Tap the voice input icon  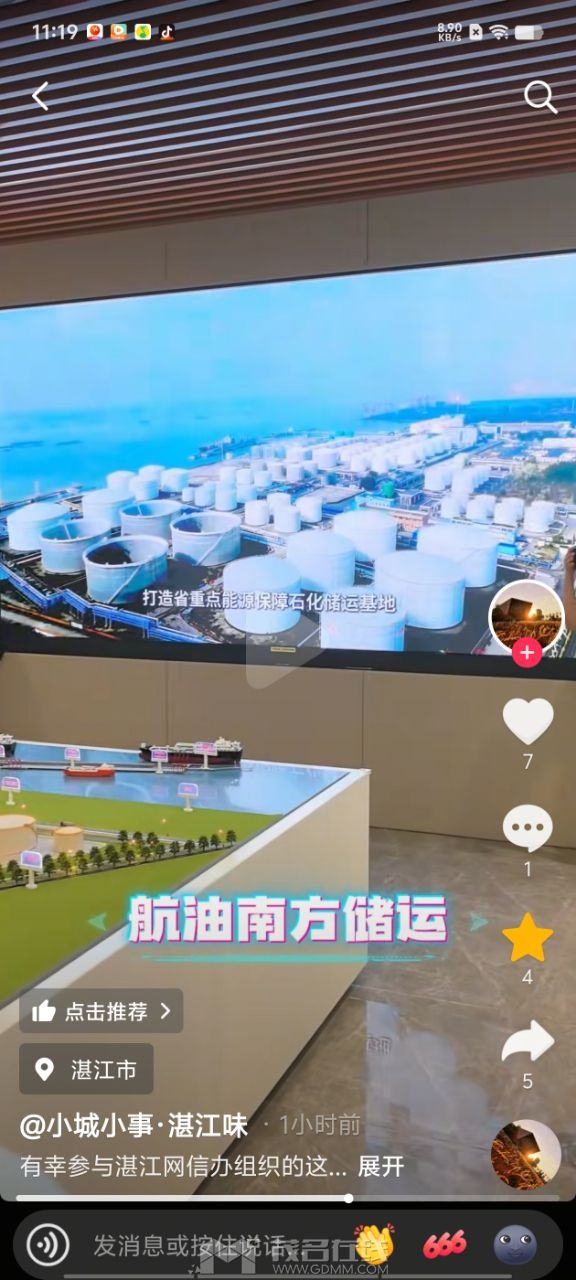pyautogui.click(x=48, y=1245)
